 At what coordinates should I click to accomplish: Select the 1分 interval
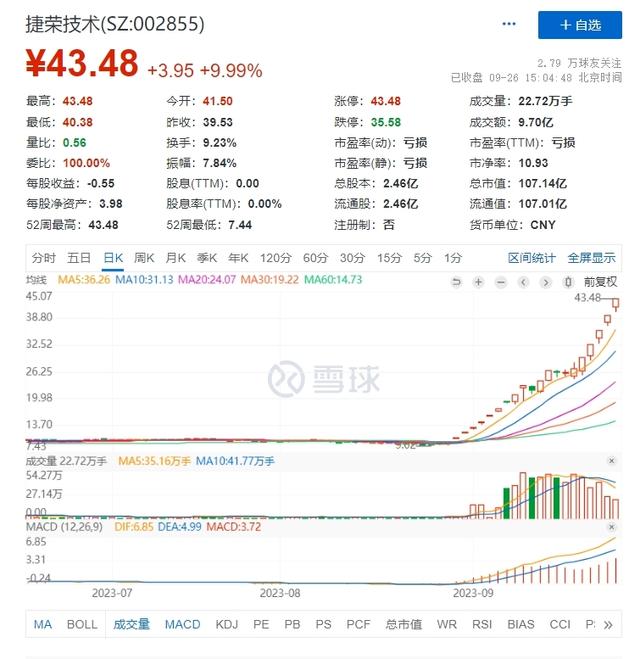(453, 257)
